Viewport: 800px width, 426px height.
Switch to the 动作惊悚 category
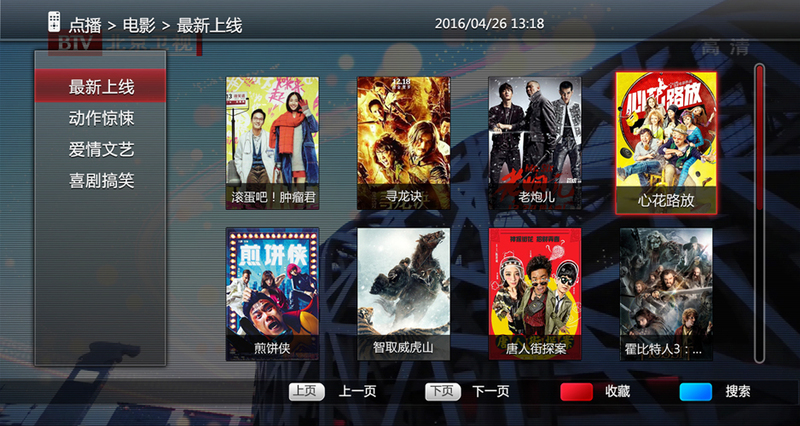[x=101, y=118]
